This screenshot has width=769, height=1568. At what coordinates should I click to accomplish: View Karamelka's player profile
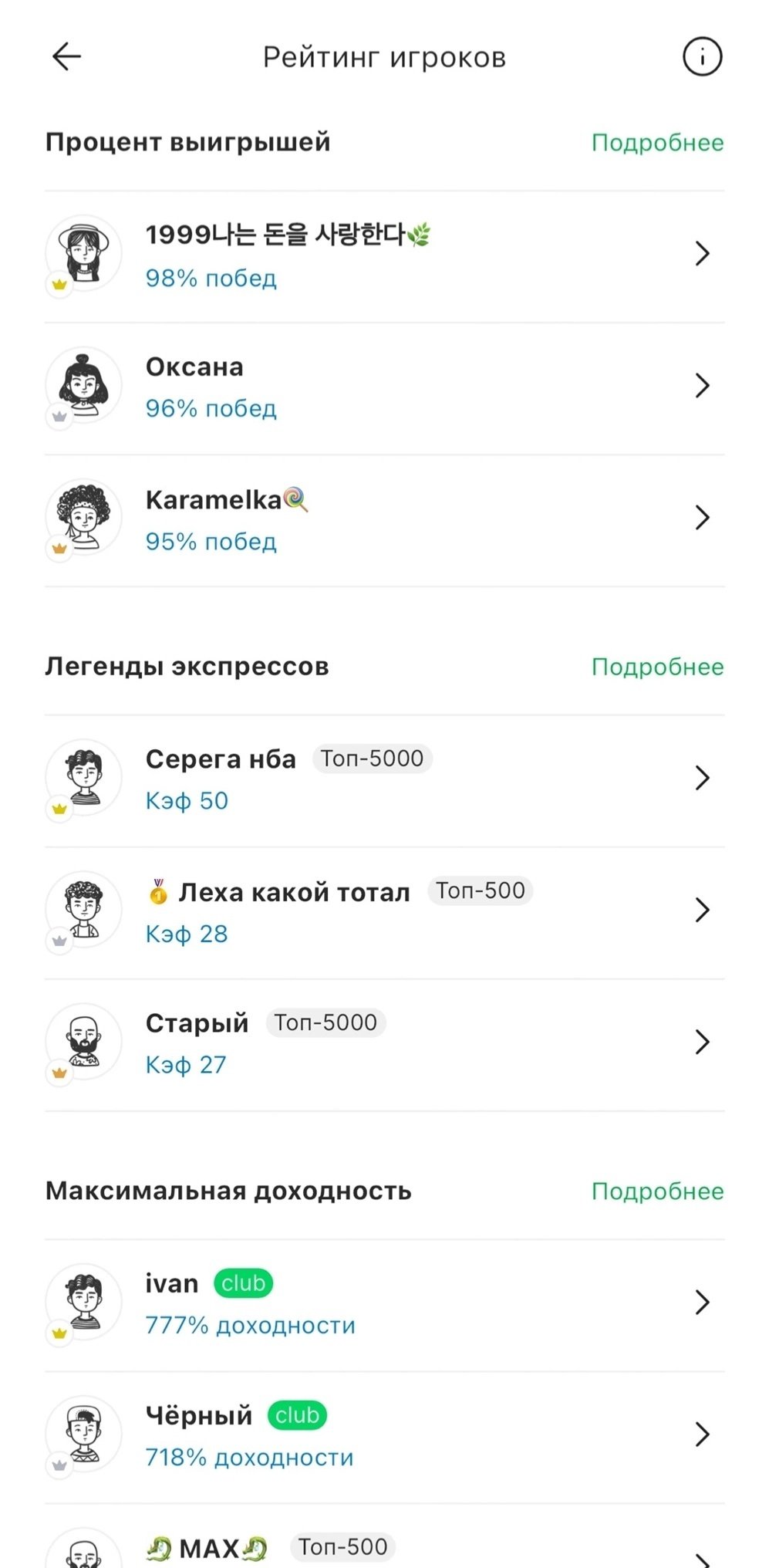coord(384,519)
